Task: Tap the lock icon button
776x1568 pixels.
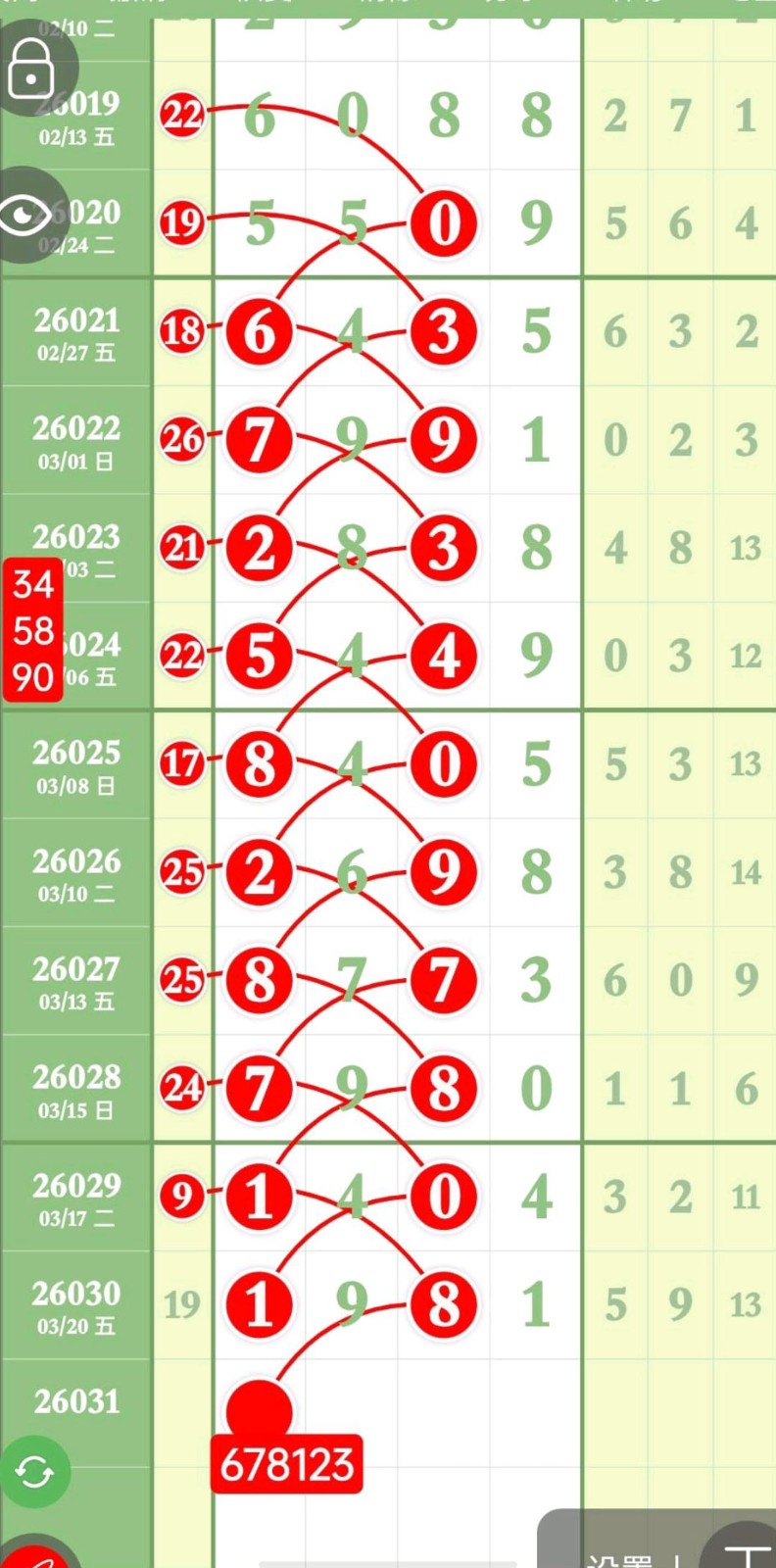Action: coord(31,71)
